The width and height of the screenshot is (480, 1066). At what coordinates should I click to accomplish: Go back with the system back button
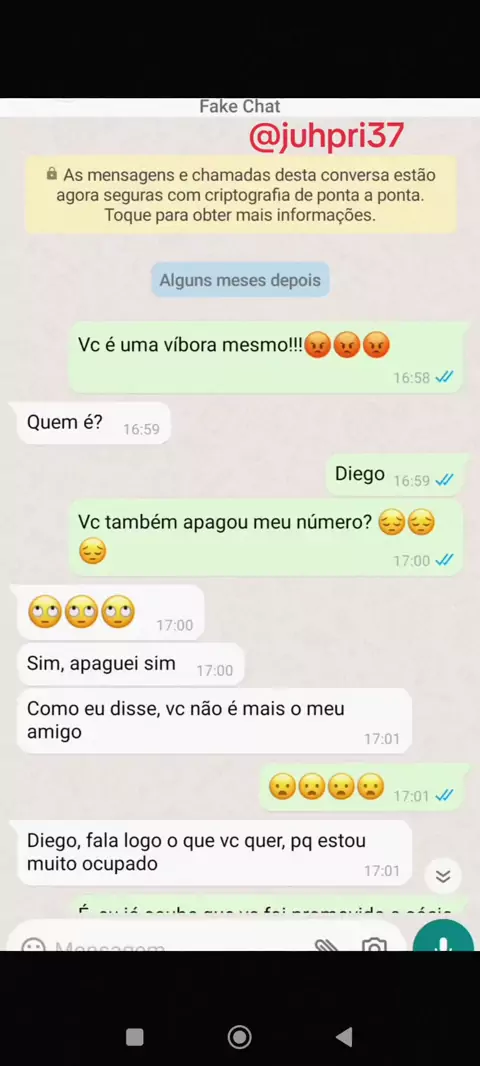click(345, 1036)
